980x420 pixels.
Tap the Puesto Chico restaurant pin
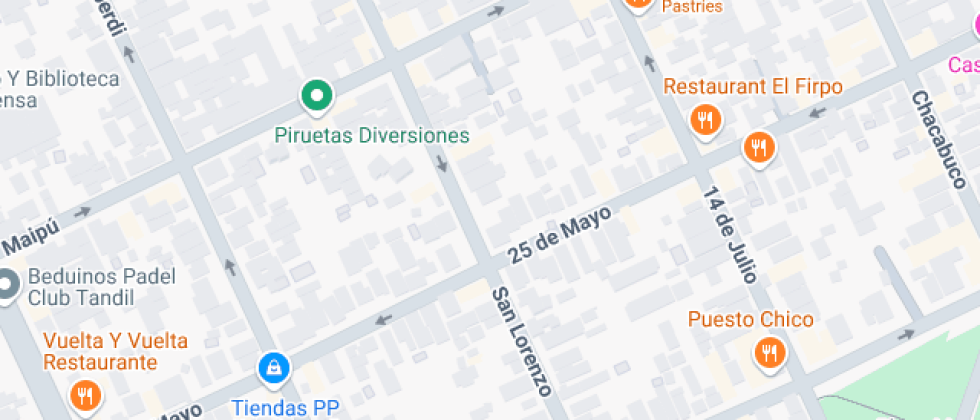pyautogui.click(x=769, y=352)
